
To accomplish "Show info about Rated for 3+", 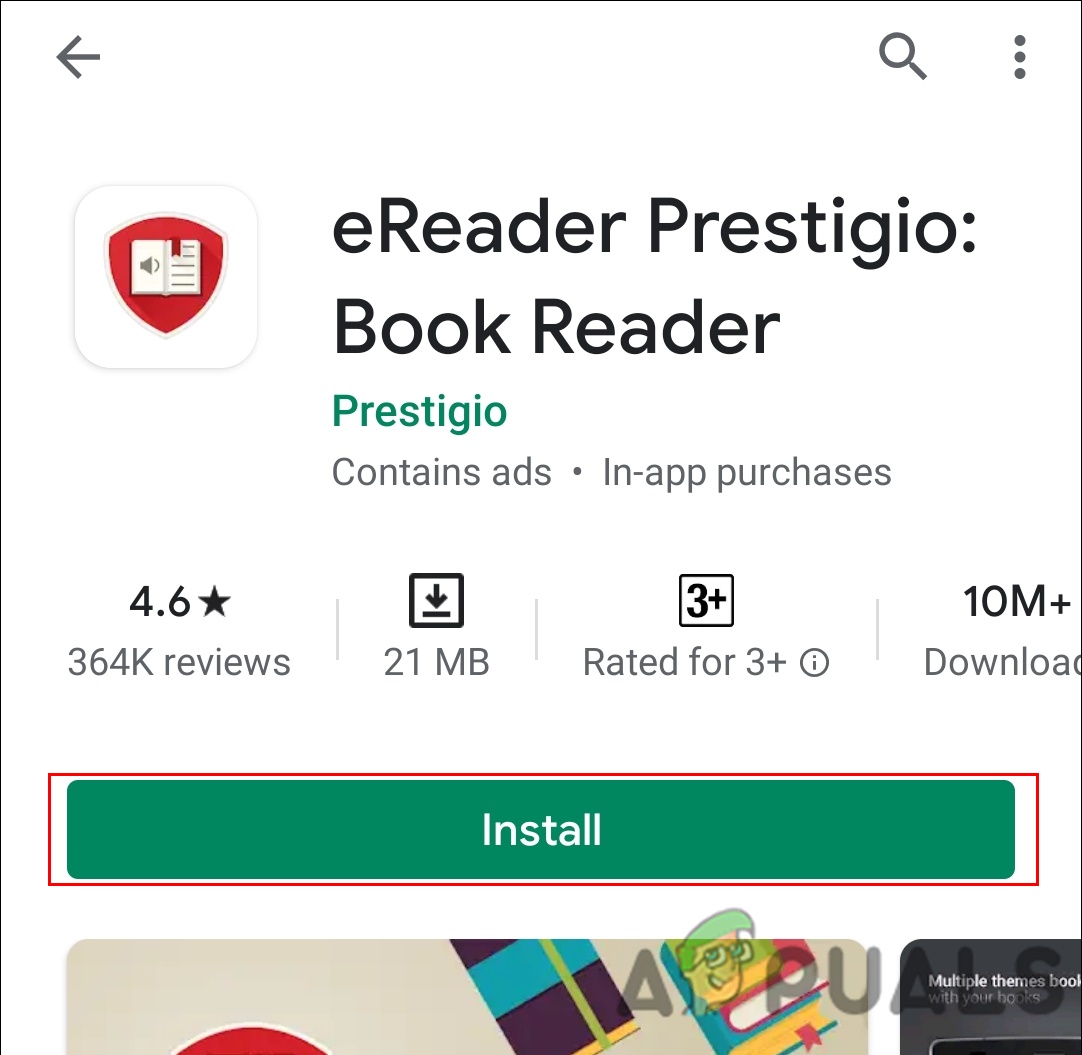I will pos(815,662).
